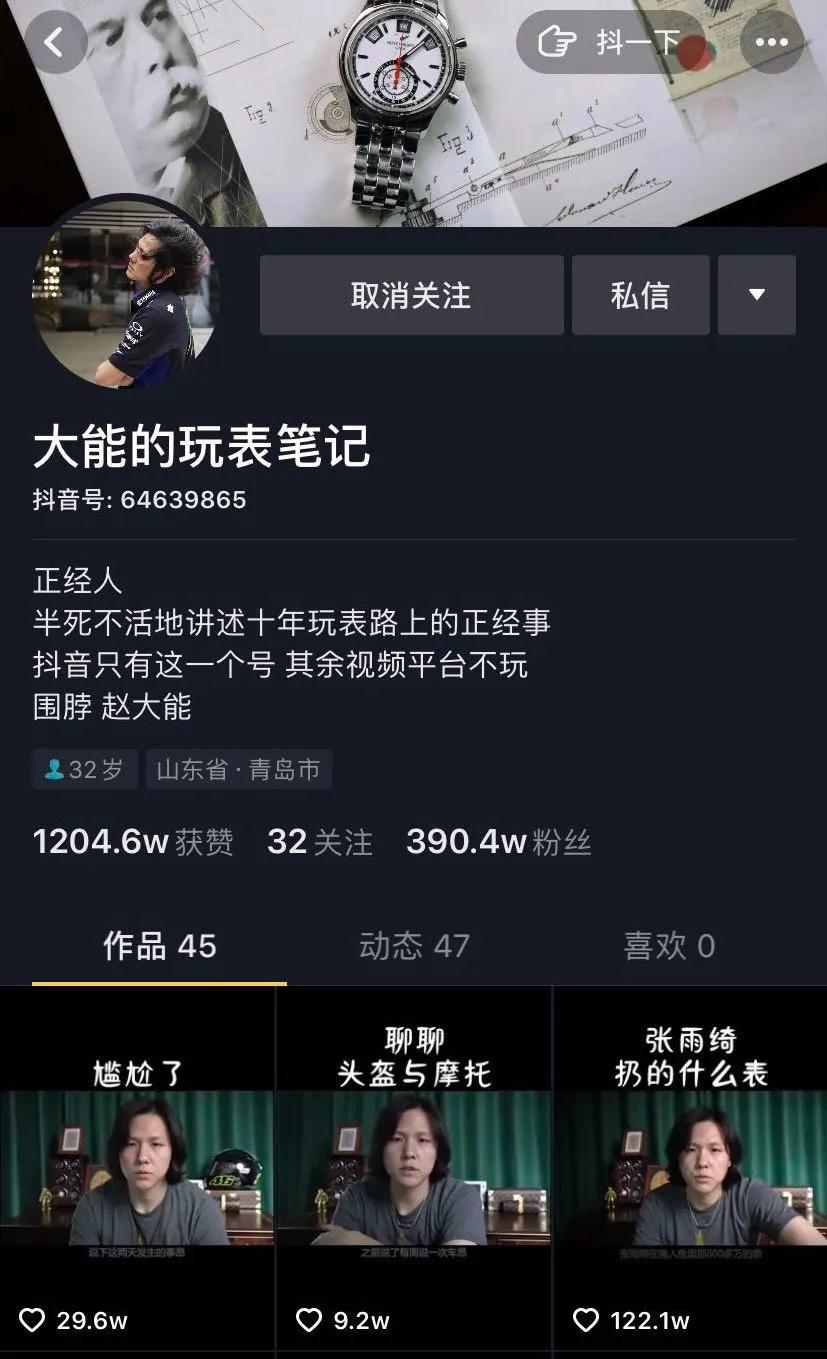Switch to the 喜欢 0 tab
Viewport: 827px width, 1359px height.
tap(669, 946)
